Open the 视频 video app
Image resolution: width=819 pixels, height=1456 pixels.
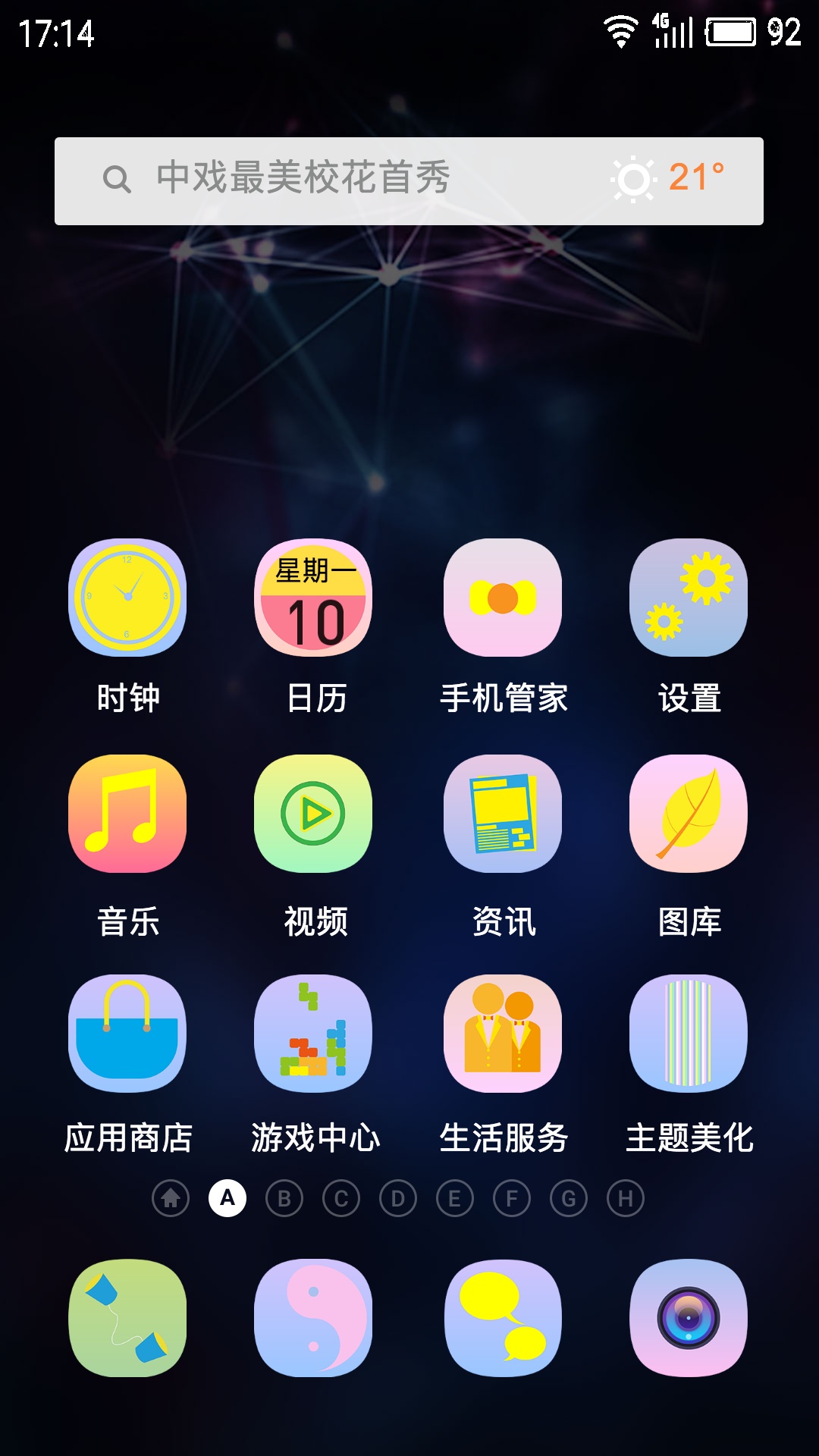tap(313, 814)
